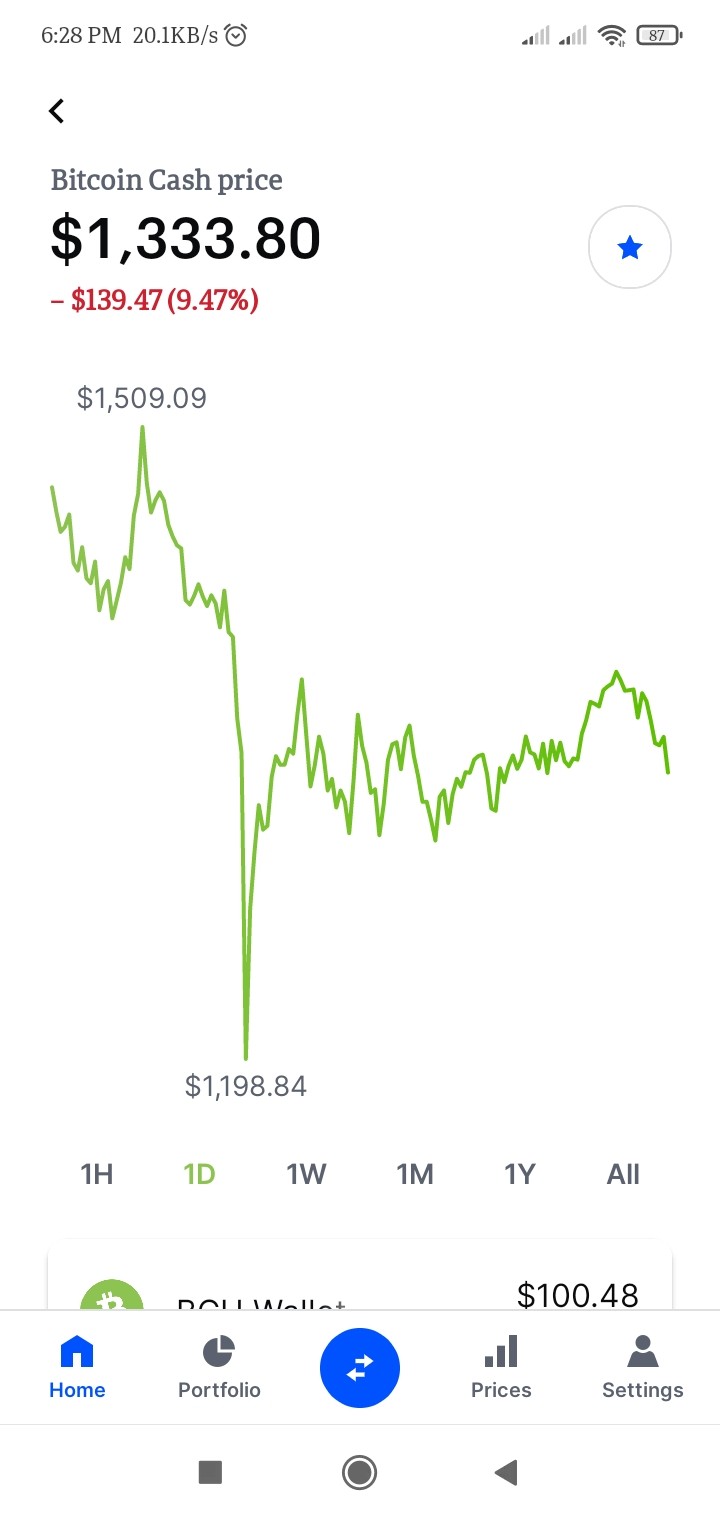Open the BCH Wallet card
The height and width of the screenshot is (1520, 720).
[x=360, y=1276]
